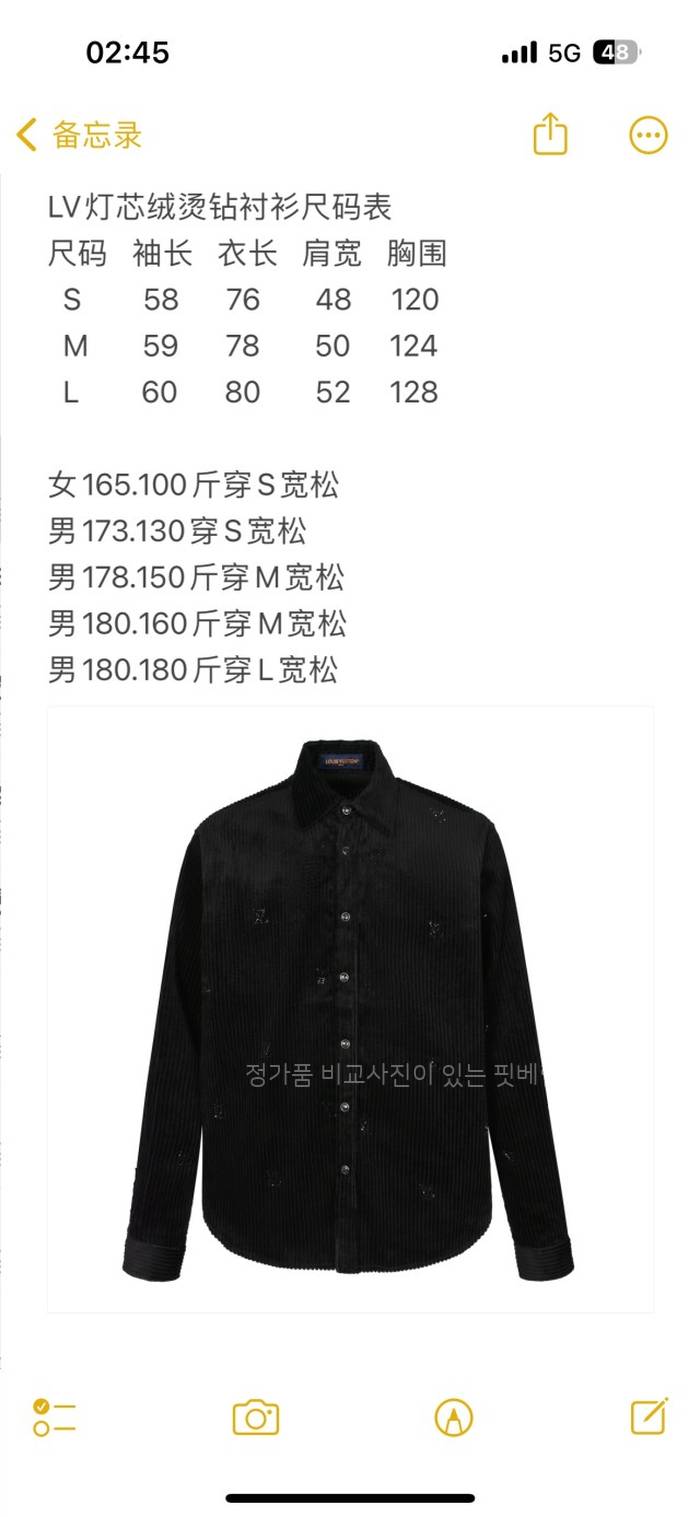Open the black shirt image attachment
700x1517 pixels.
[350, 1008]
